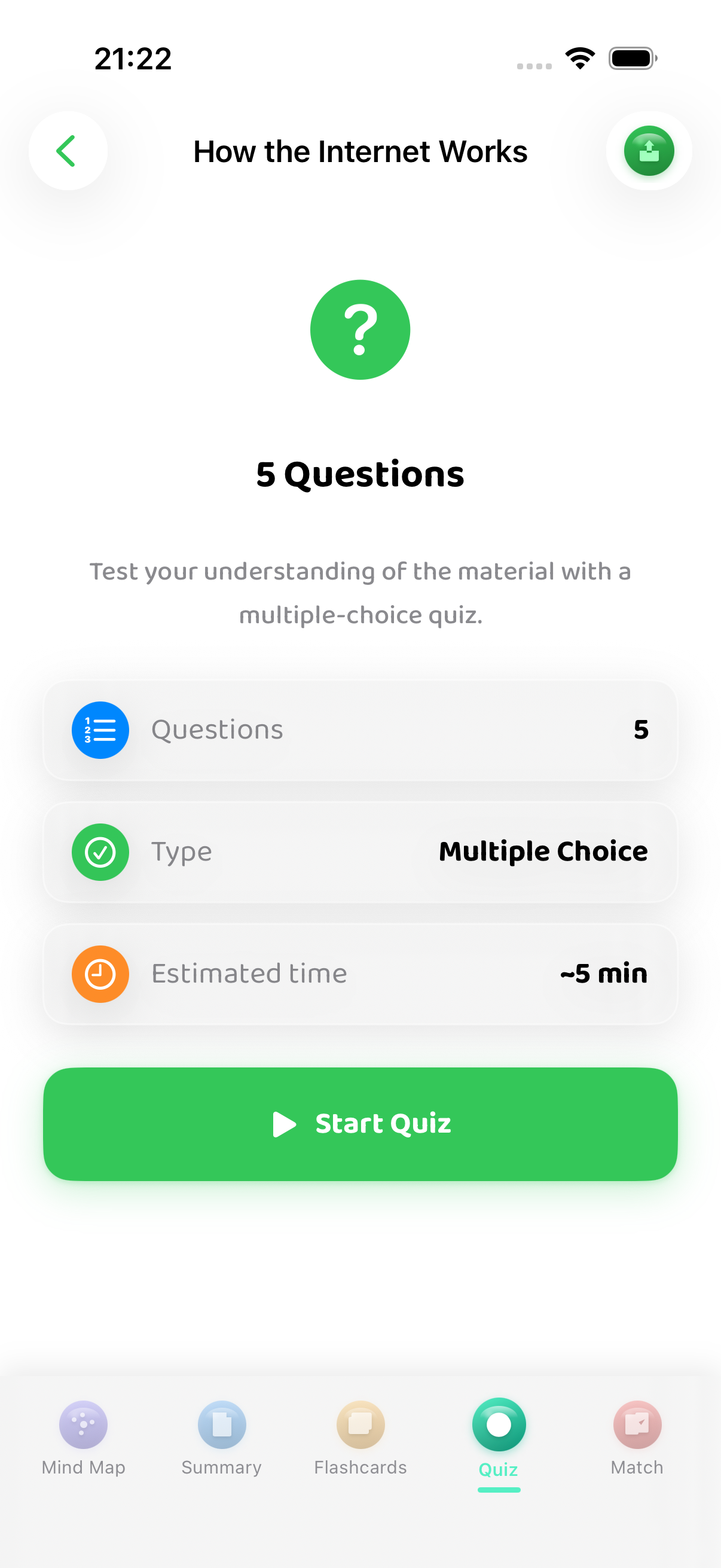Open the Summary tab
721x1568 pixels.
click(221, 1439)
